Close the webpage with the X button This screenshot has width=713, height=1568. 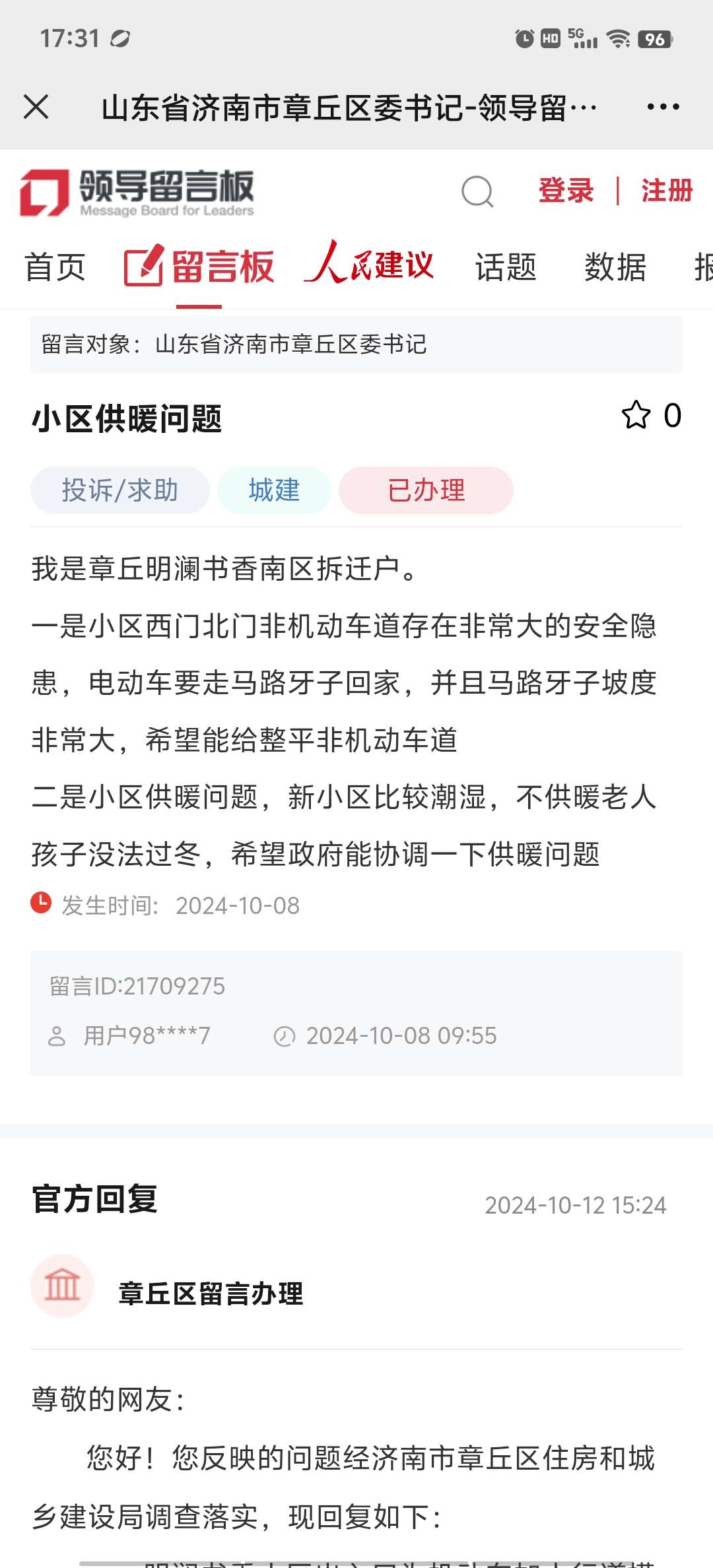36,106
